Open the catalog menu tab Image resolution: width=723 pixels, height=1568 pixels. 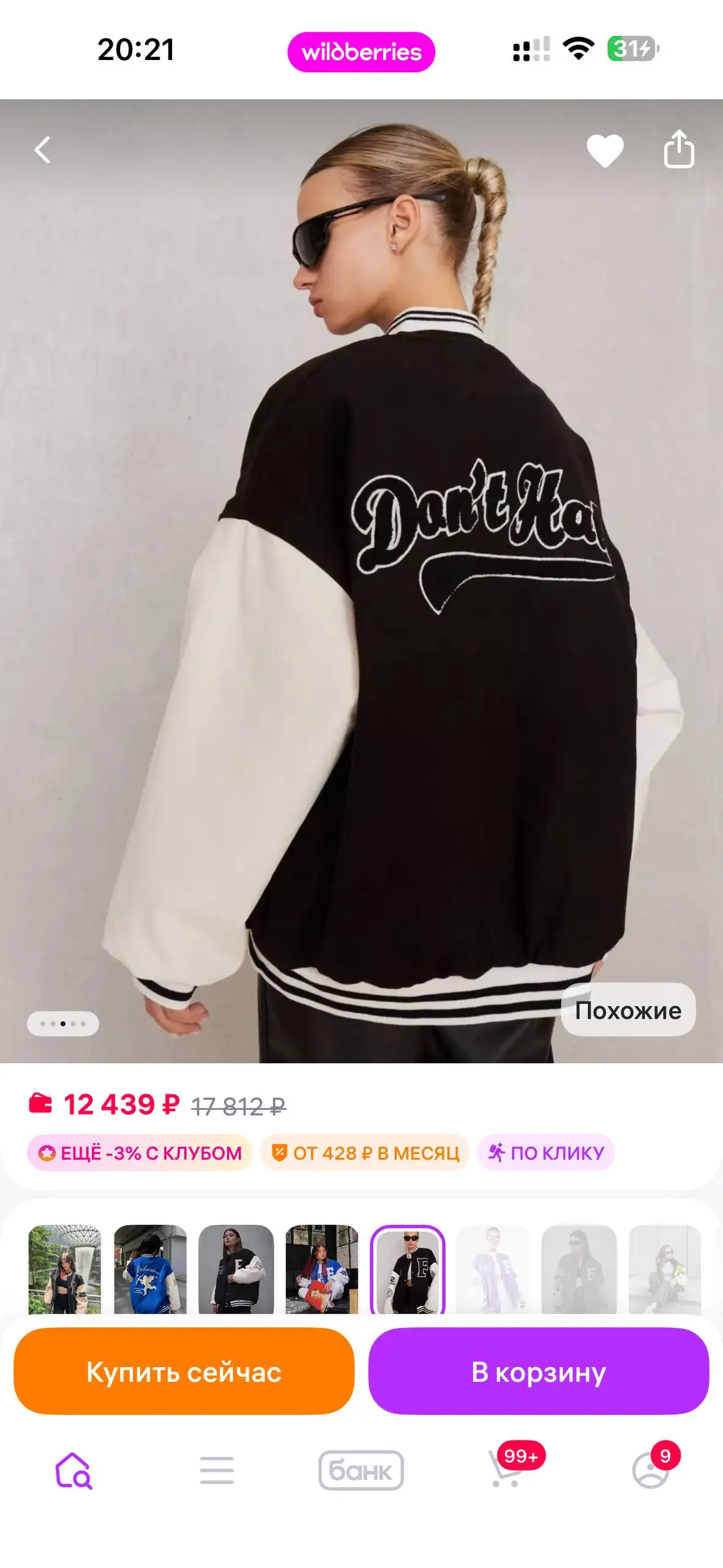[x=217, y=1471]
